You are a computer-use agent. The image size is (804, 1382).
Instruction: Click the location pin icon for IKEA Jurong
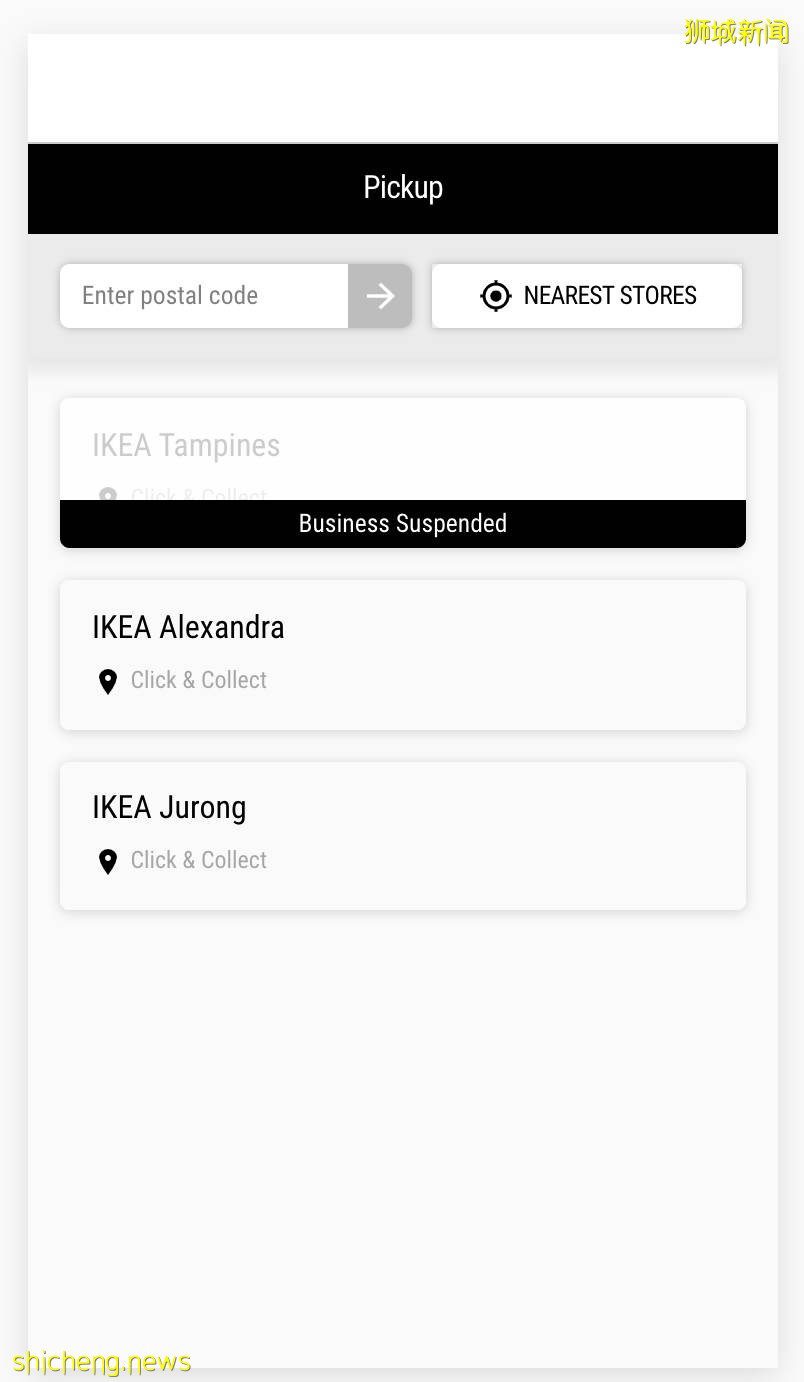click(x=107, y=861)
